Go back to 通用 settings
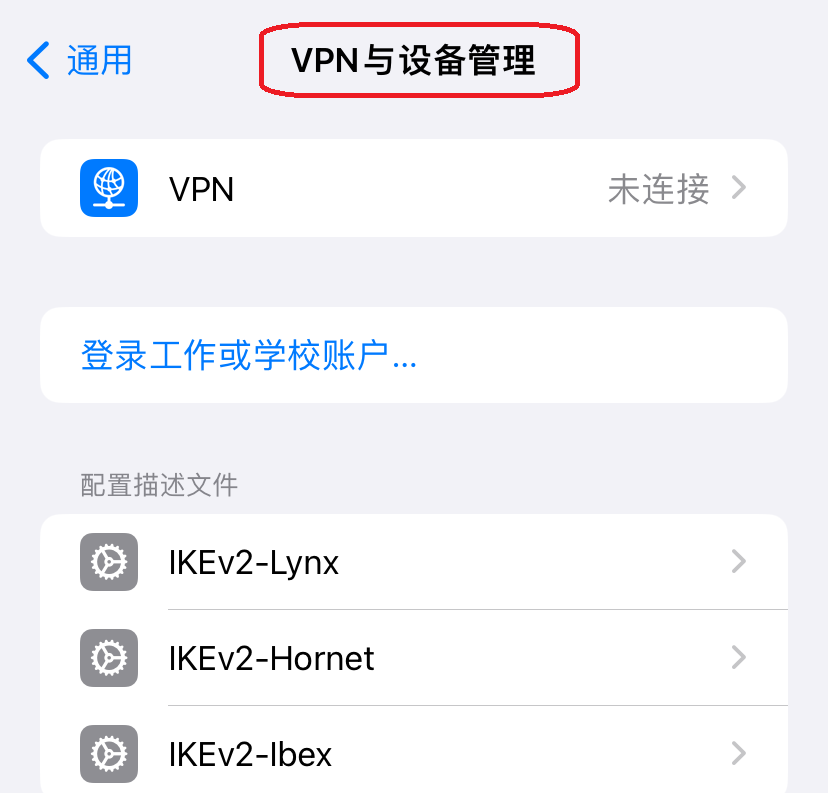 pyautogui.click(x=80, y=60)
